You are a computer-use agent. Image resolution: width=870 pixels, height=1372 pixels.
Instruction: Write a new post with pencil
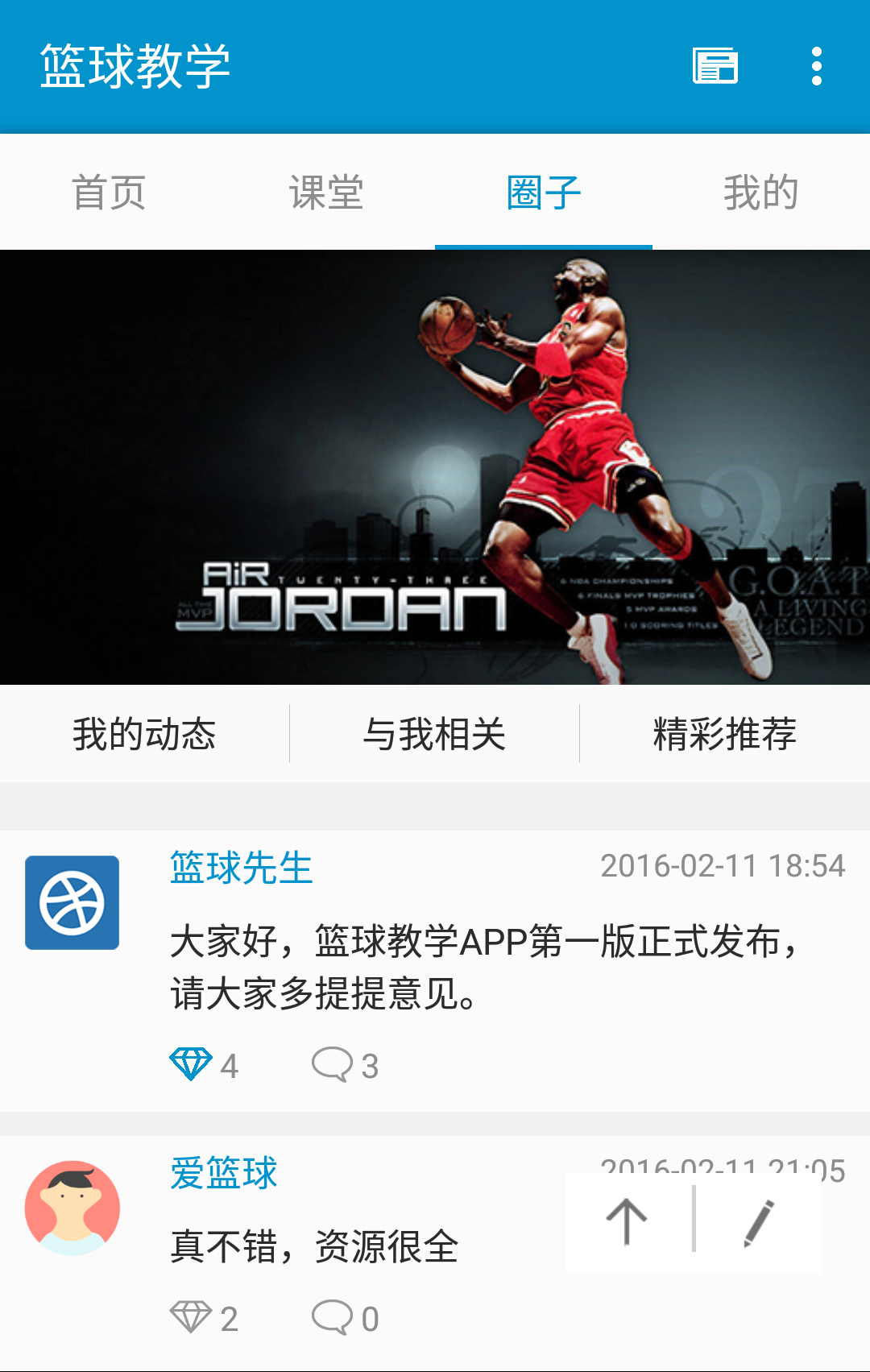tap(759, 1221)
